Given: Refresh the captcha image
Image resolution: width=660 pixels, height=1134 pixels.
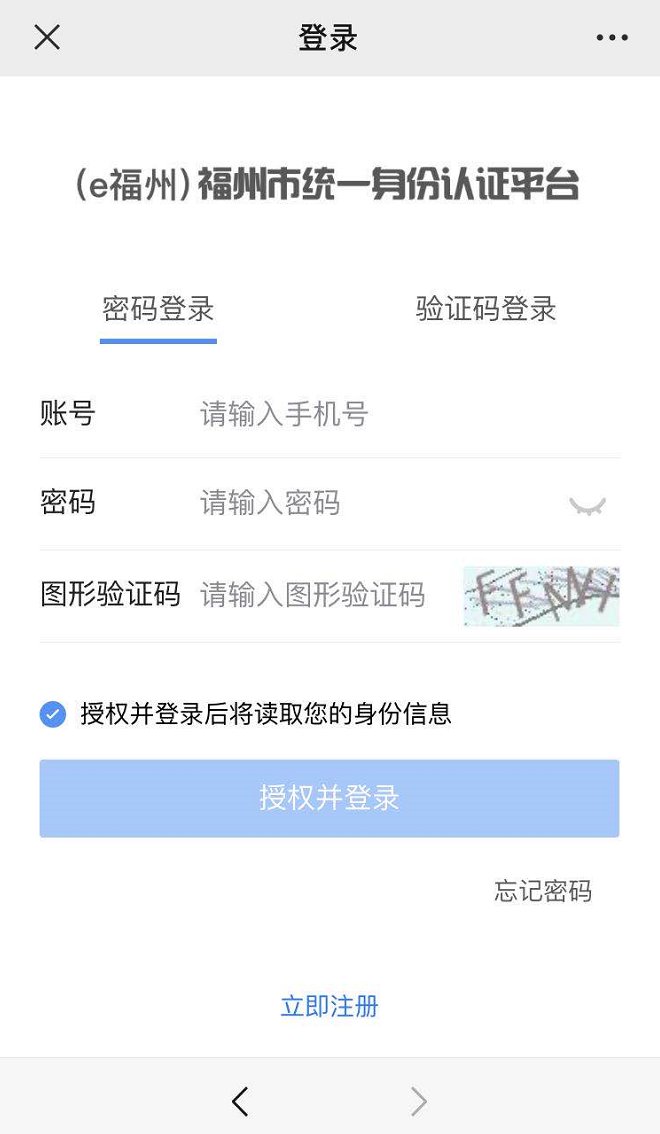Looking at the screenshot, I should pos(541,596).
